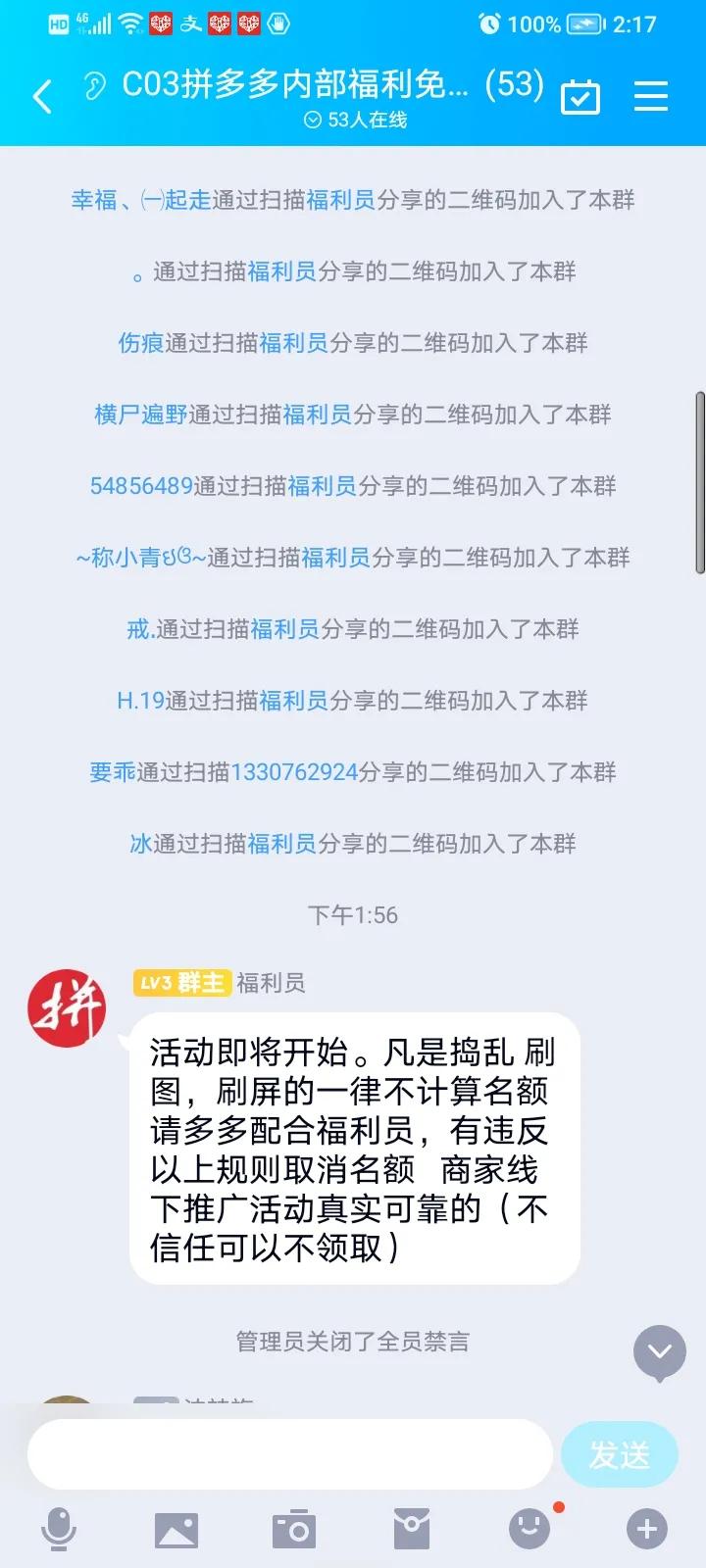Tap the group title C03拼多多内部福利
Screen dimensions: 706x1568
[x=294, y=88]
